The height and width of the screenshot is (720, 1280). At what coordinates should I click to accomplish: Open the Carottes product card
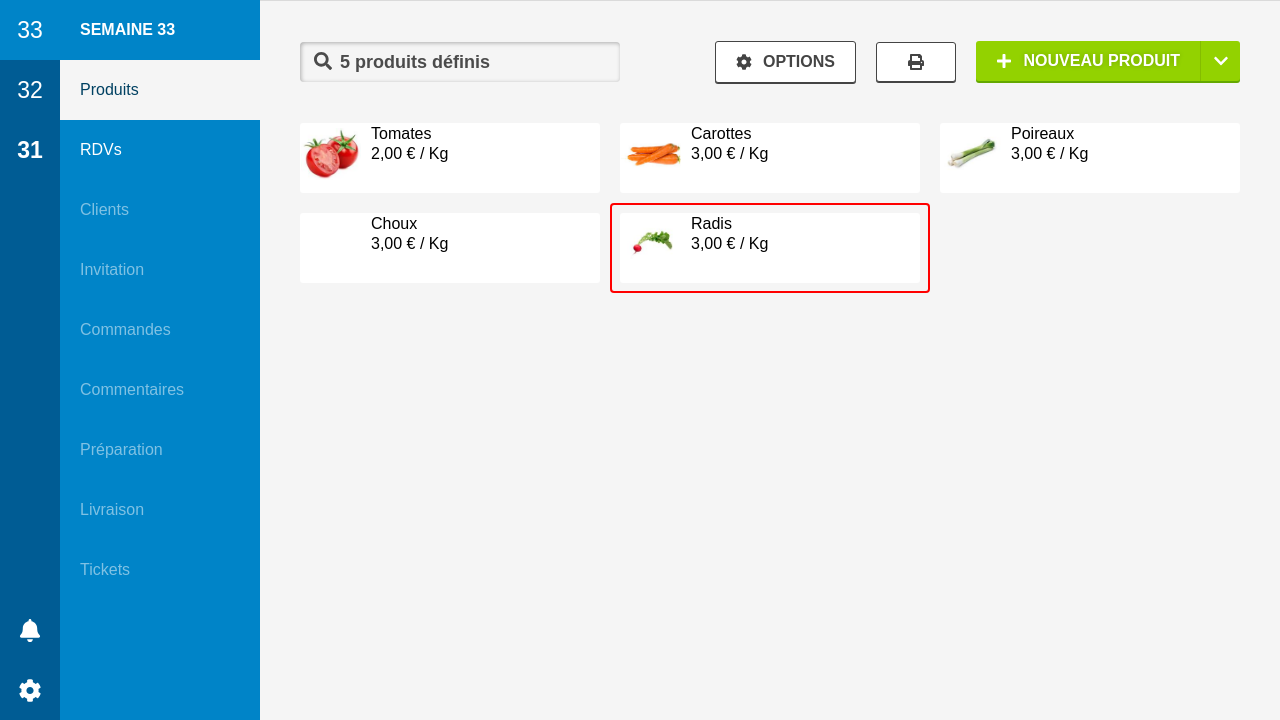pyautogui.click(x=770, y=158)
